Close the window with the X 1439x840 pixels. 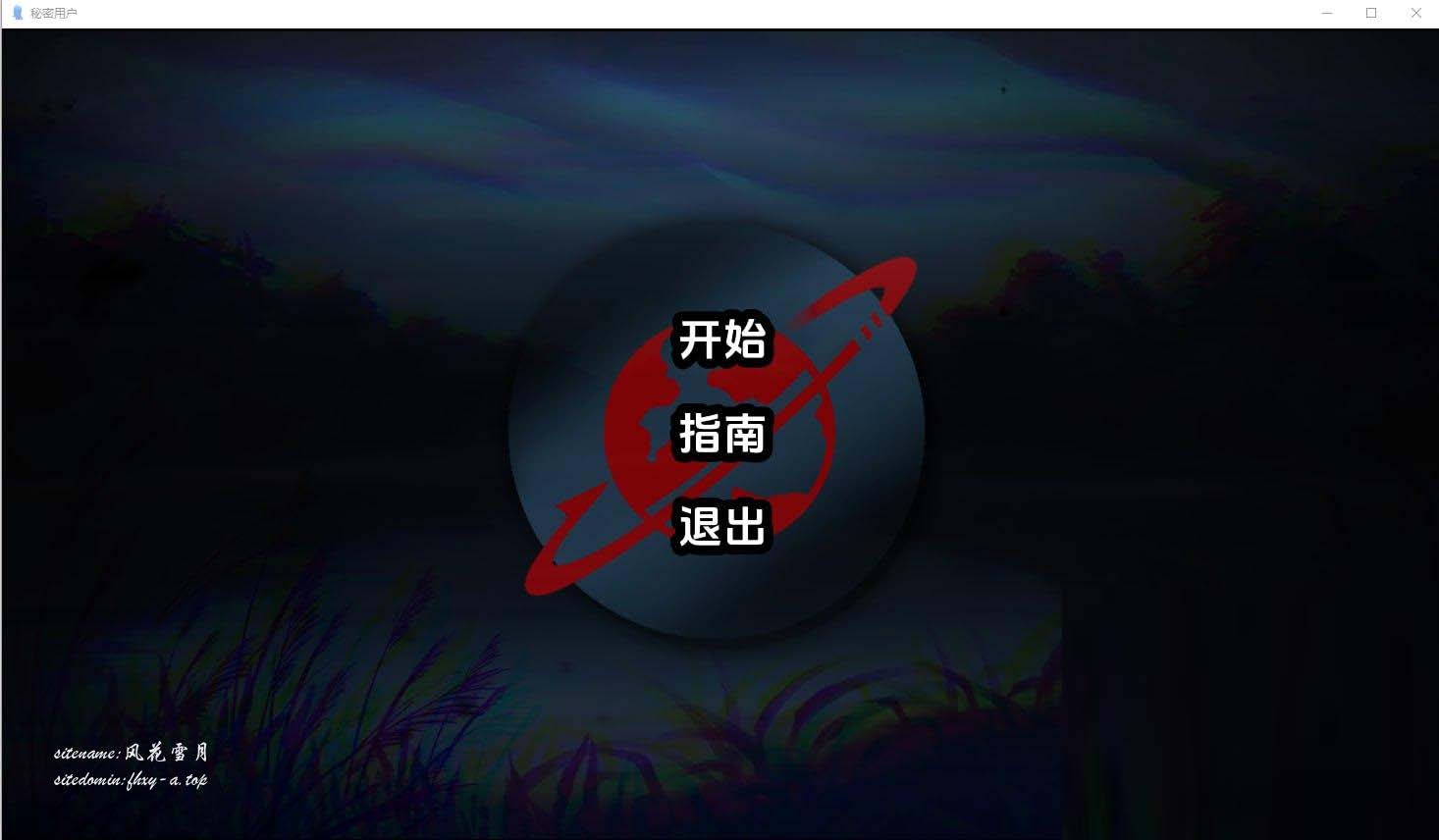tap(1415, 13)
